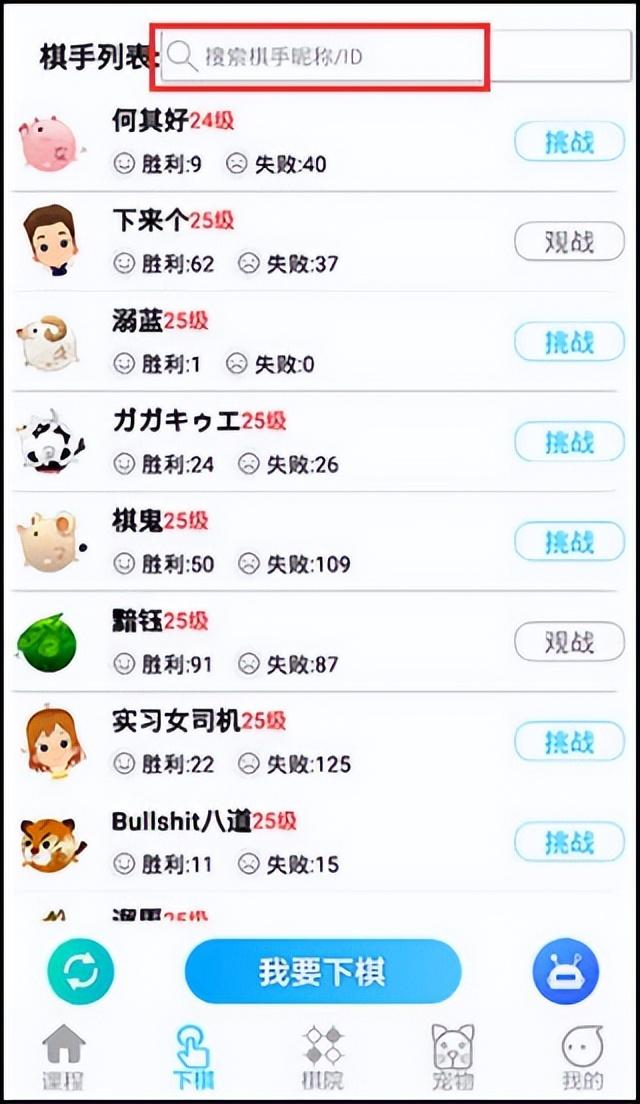
Task: Challenge player ガガキゥエ
Action: (x=569, y=442)
